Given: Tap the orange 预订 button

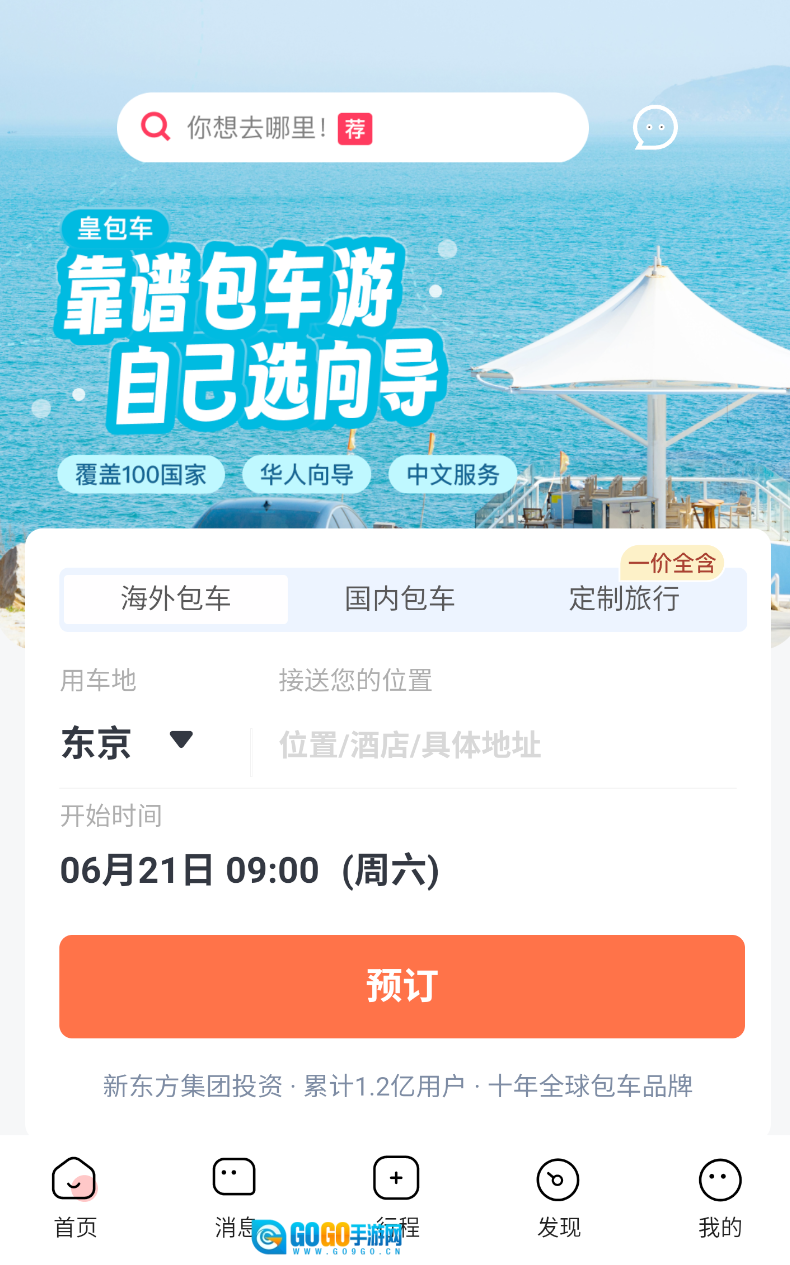Looking at the screenshot, I should point(402,986).
